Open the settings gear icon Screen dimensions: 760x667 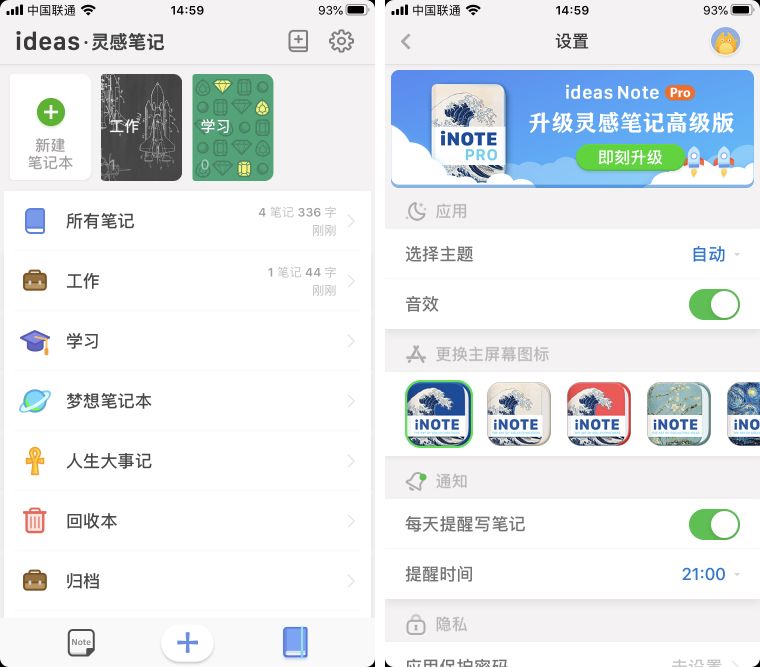(342, 42)
